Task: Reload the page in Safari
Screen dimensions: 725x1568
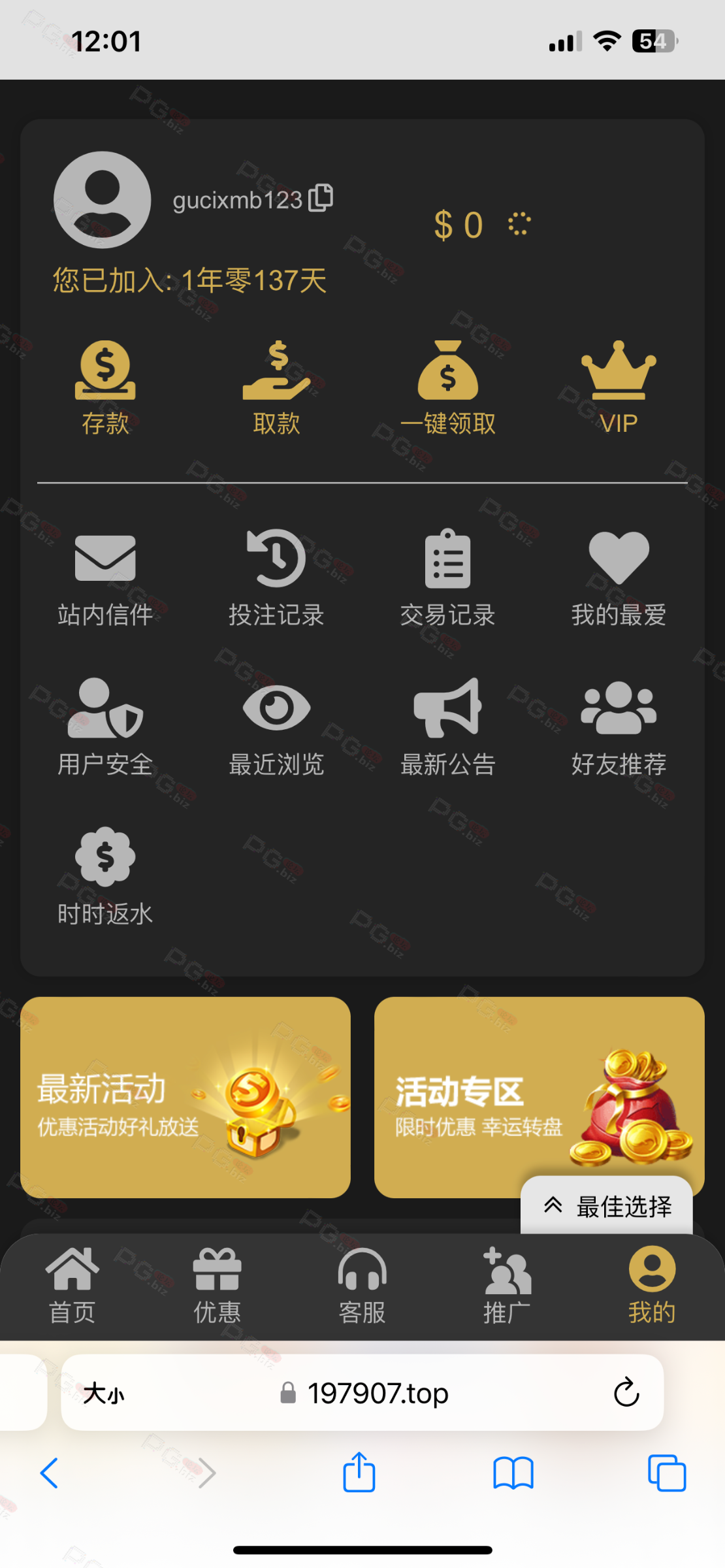Action: (626, 1392)
